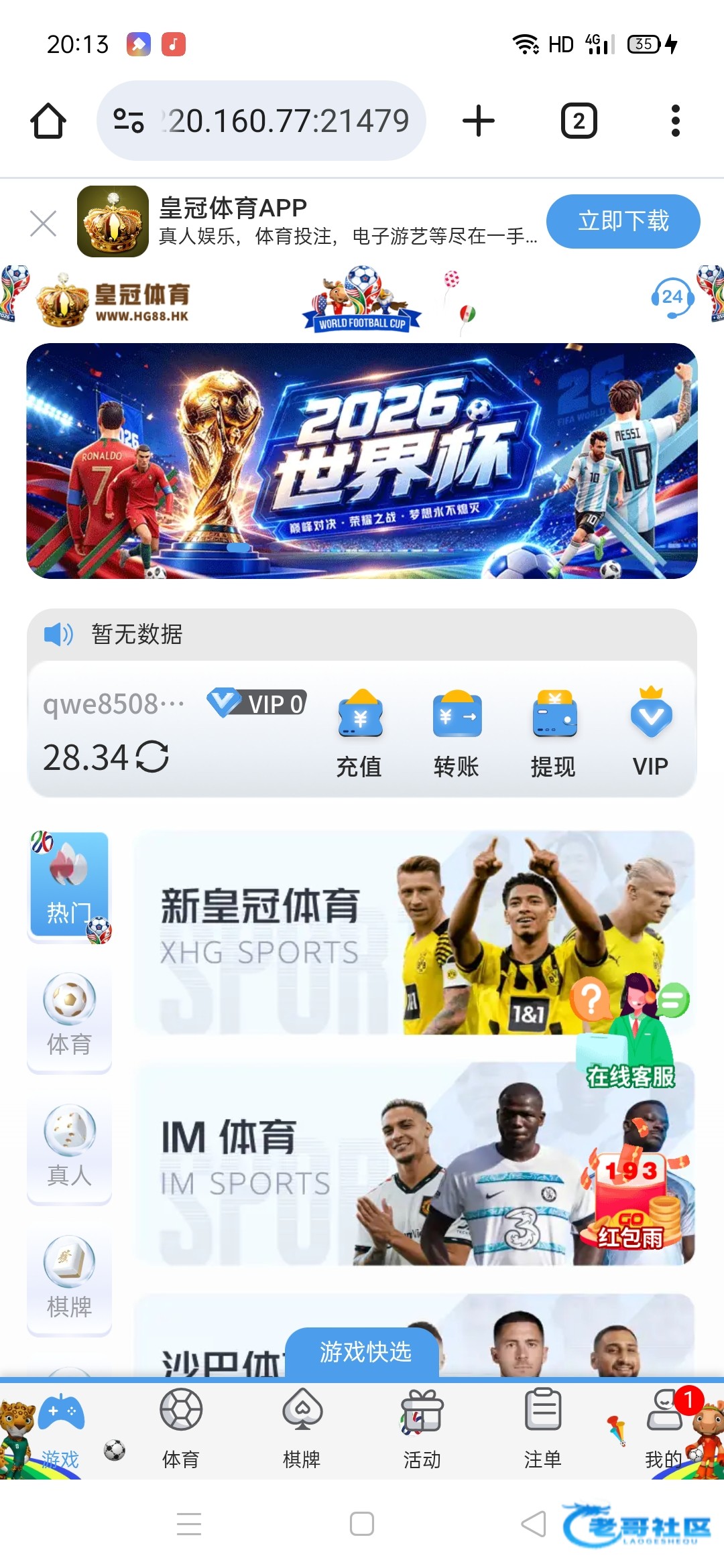Open 充值 to deposit funds

coord(359,733)
